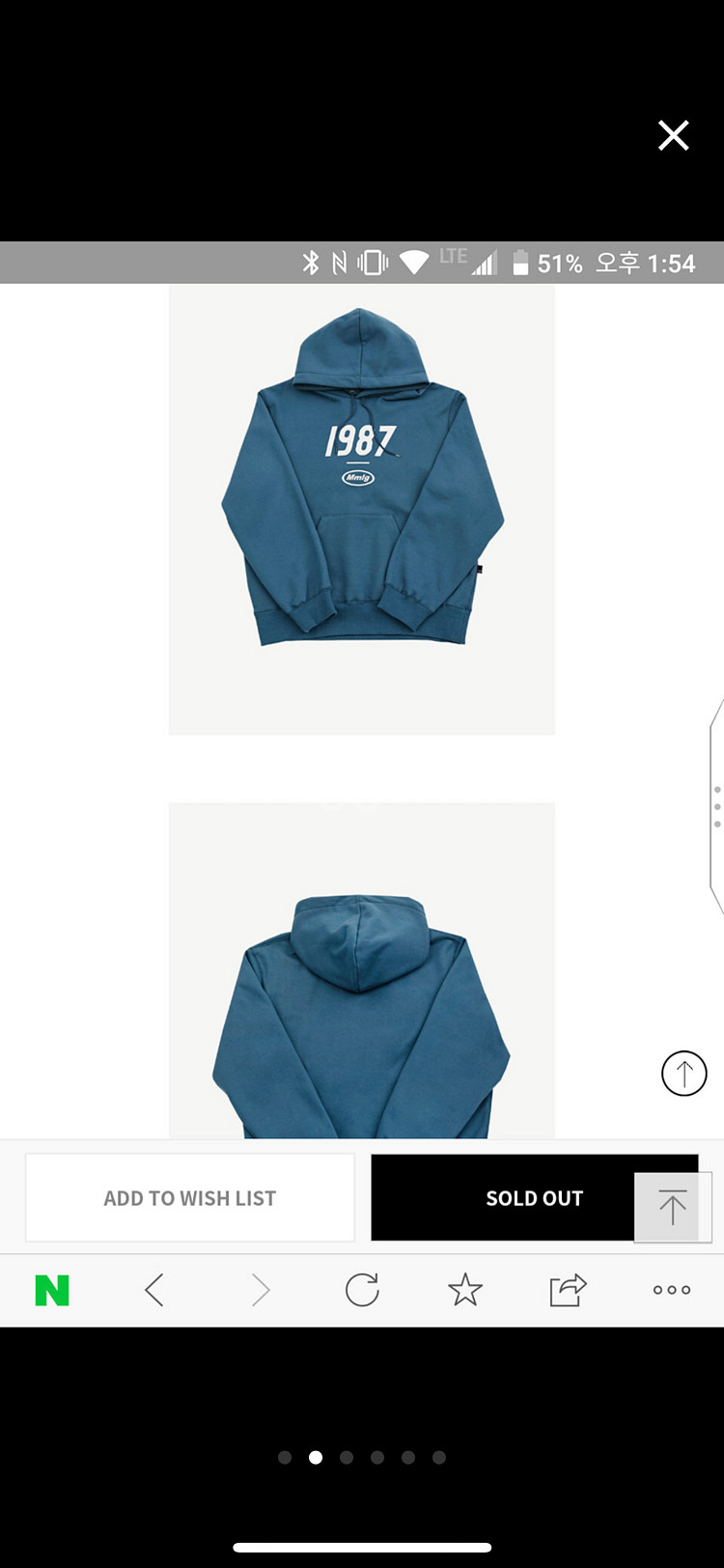Go to the last image dot
The image size is (724, 1568).
(x=439, y=1458)
